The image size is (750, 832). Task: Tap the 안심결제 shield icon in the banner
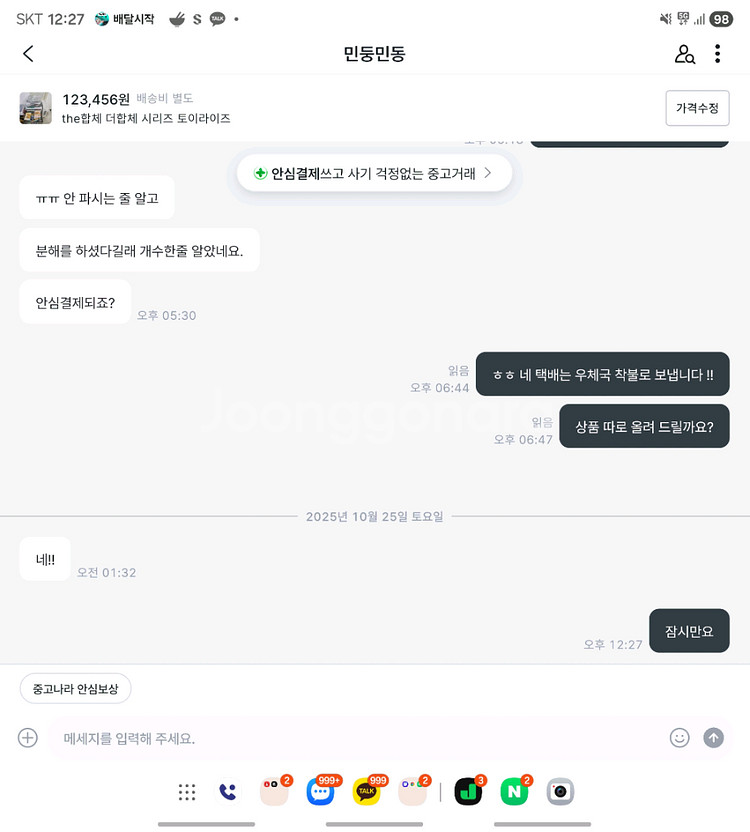[x=260, y=172]
